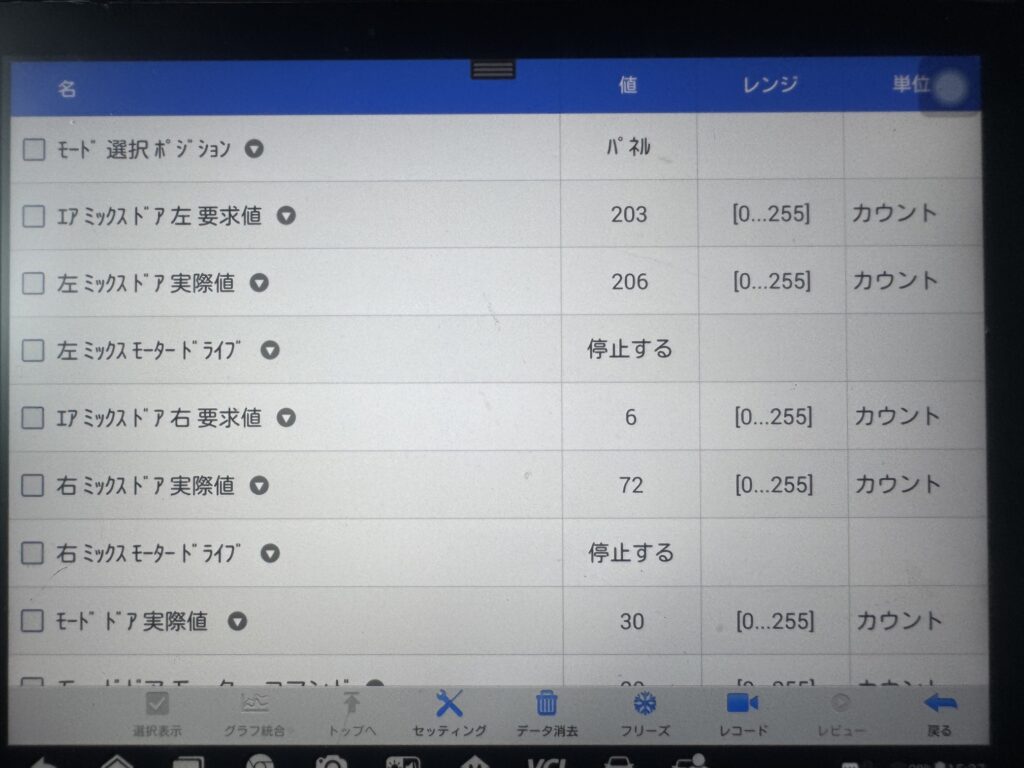Expand the dropdown arrow beside モード選択ポジション

click(255, 150)
